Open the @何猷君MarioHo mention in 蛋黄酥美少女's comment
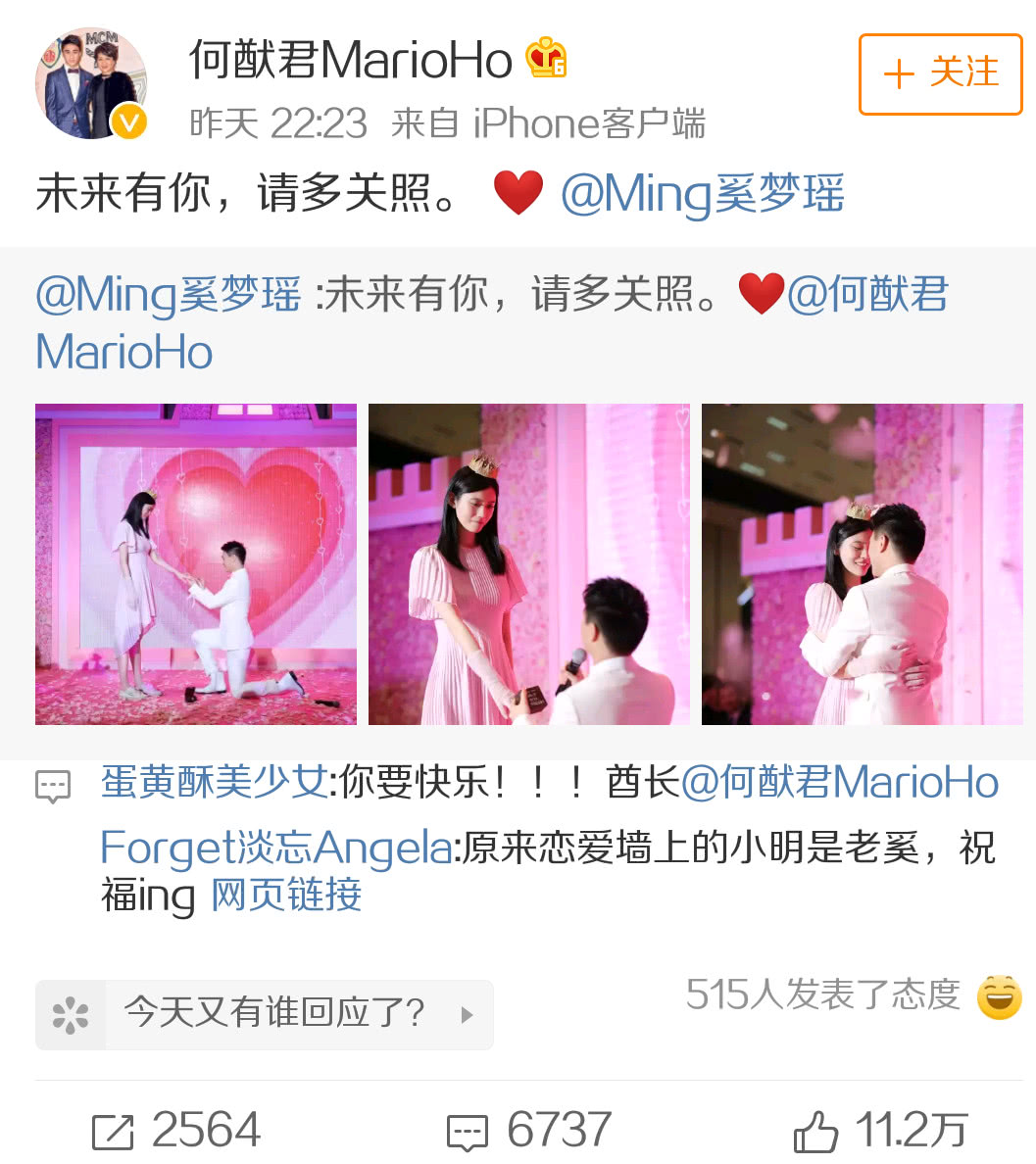The width and height of the screenshot is (1036, 1164). [840, 783]
